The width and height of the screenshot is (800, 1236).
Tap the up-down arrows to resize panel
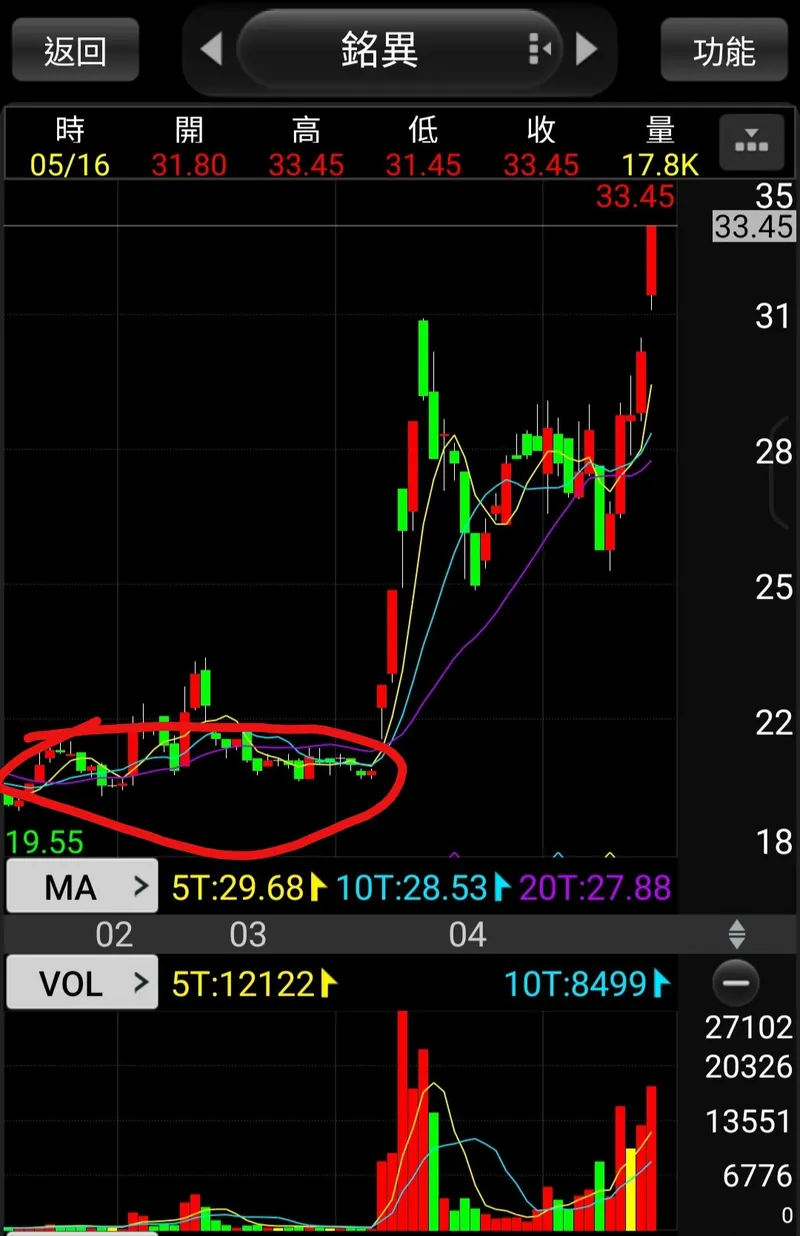click(x=737, y=935)
